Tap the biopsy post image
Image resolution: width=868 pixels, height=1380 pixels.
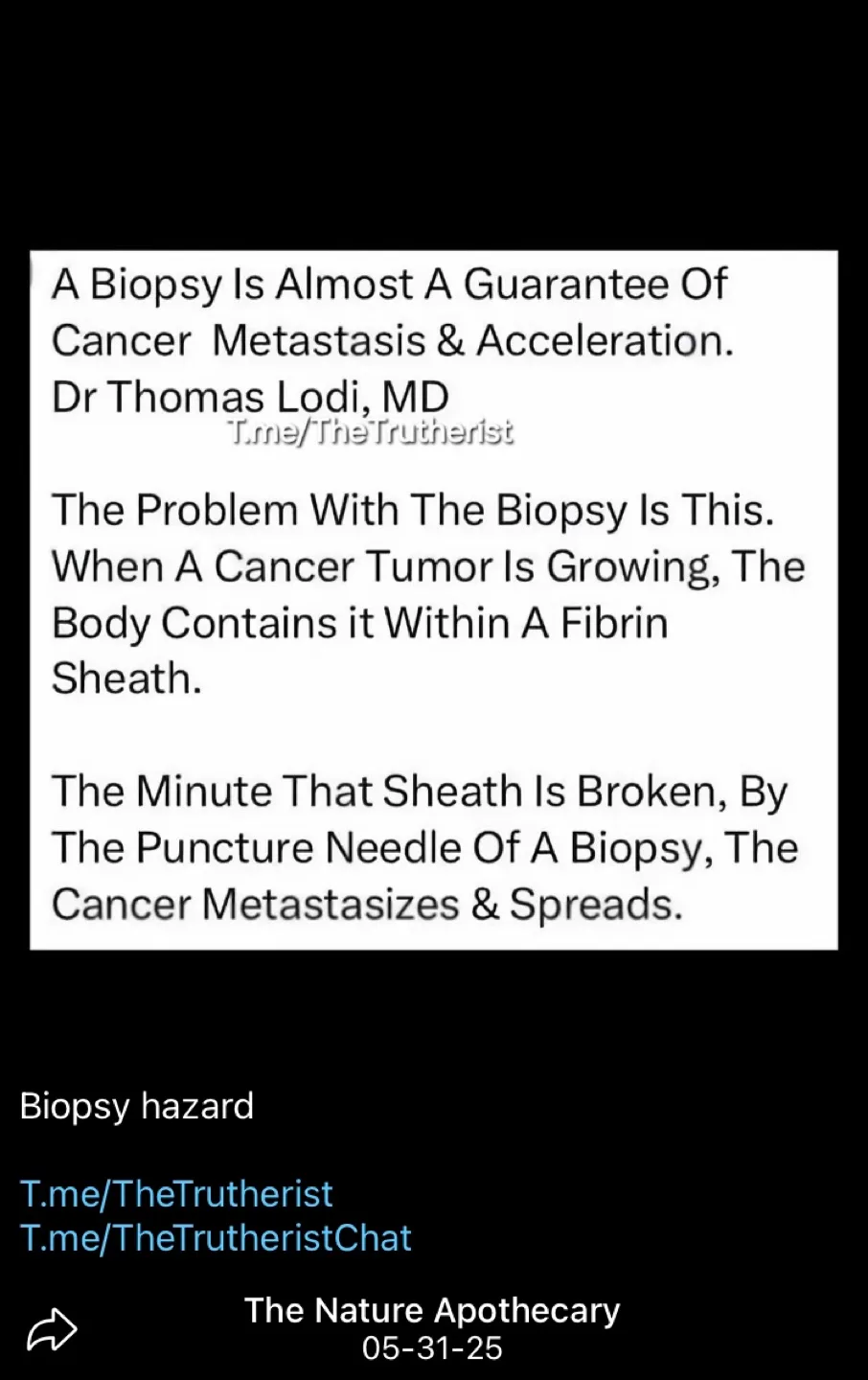[x=433, y=600]
